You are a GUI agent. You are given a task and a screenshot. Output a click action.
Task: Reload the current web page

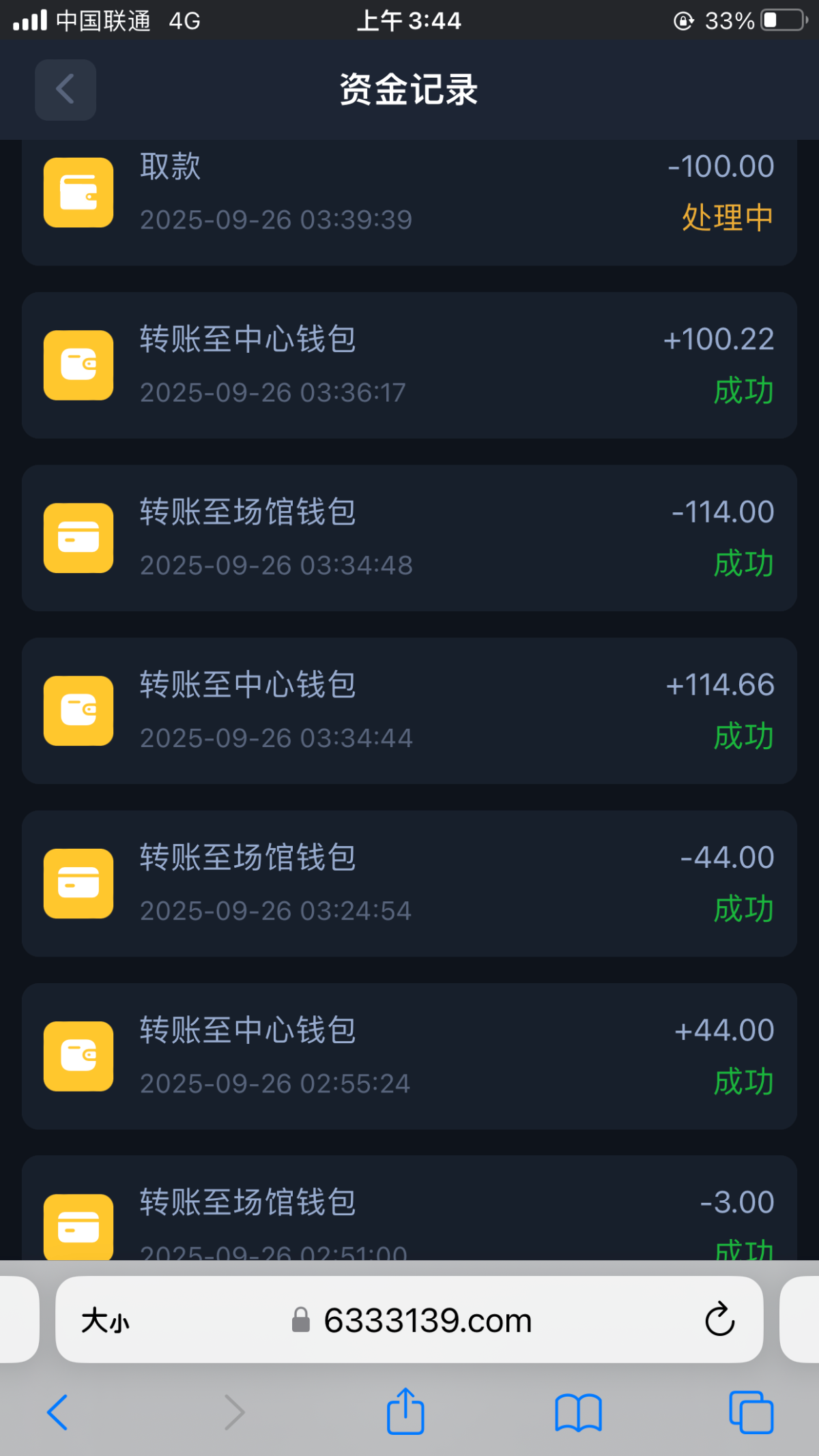click(x=719, y=1320)
